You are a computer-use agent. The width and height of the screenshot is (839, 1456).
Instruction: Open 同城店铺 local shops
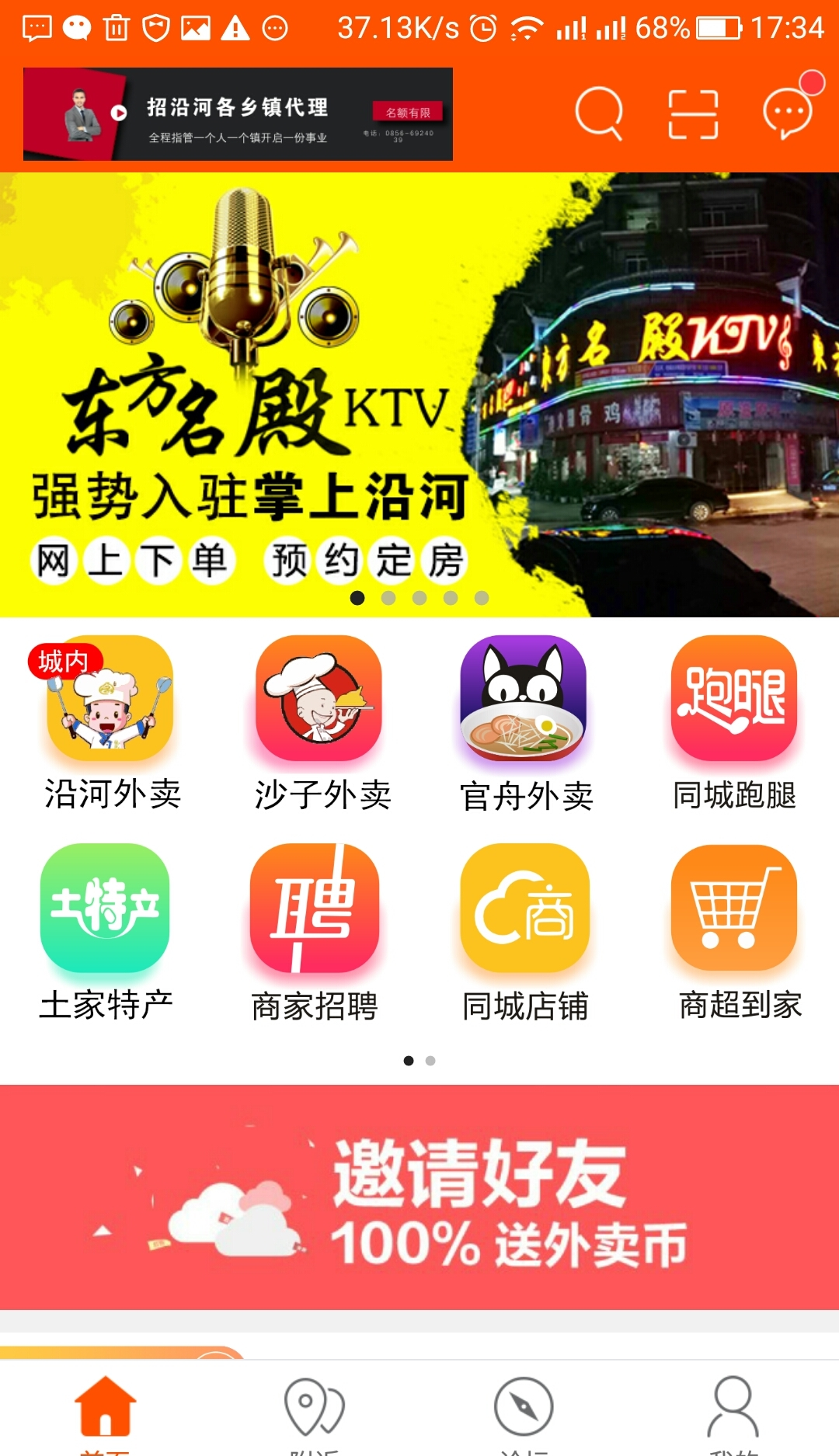point(524,932)
